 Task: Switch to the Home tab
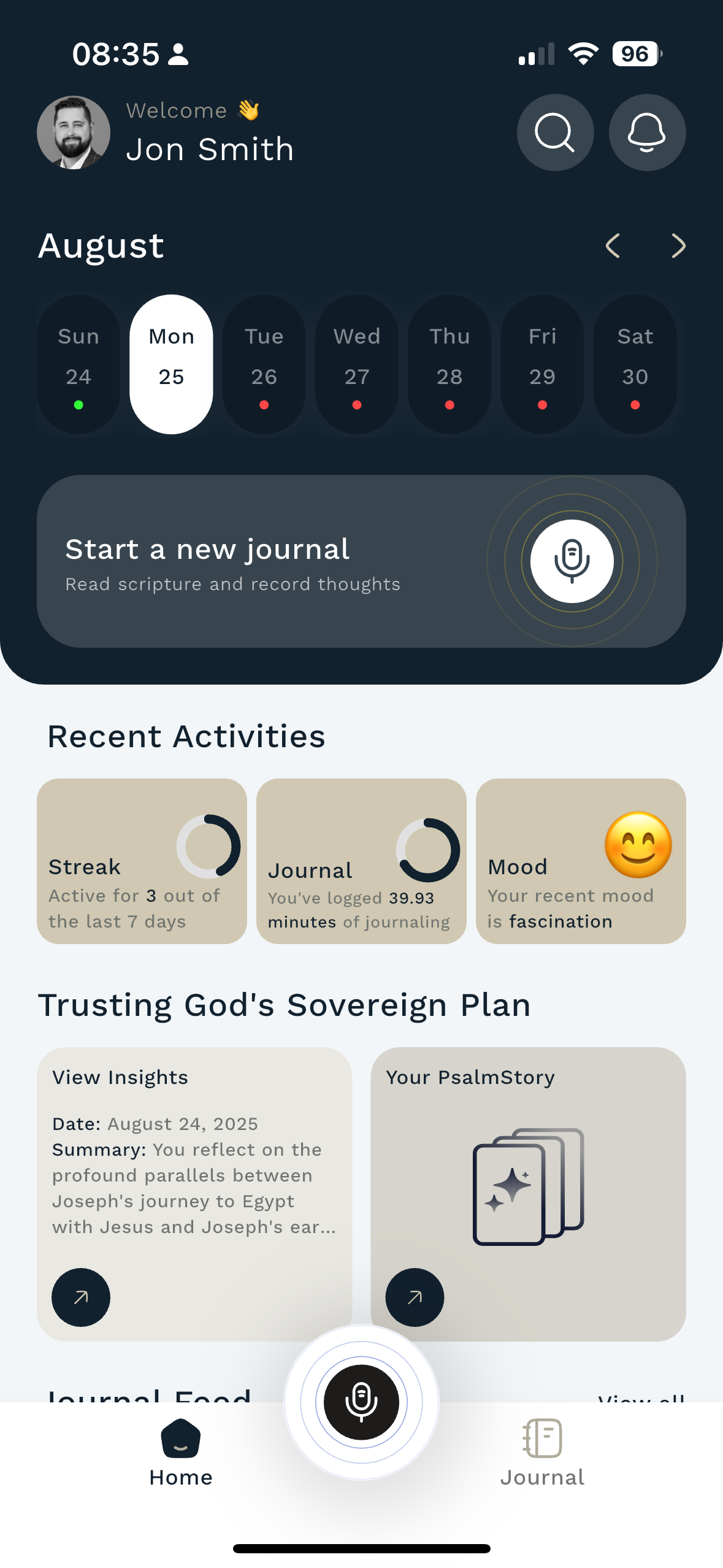pos(181,1453)
